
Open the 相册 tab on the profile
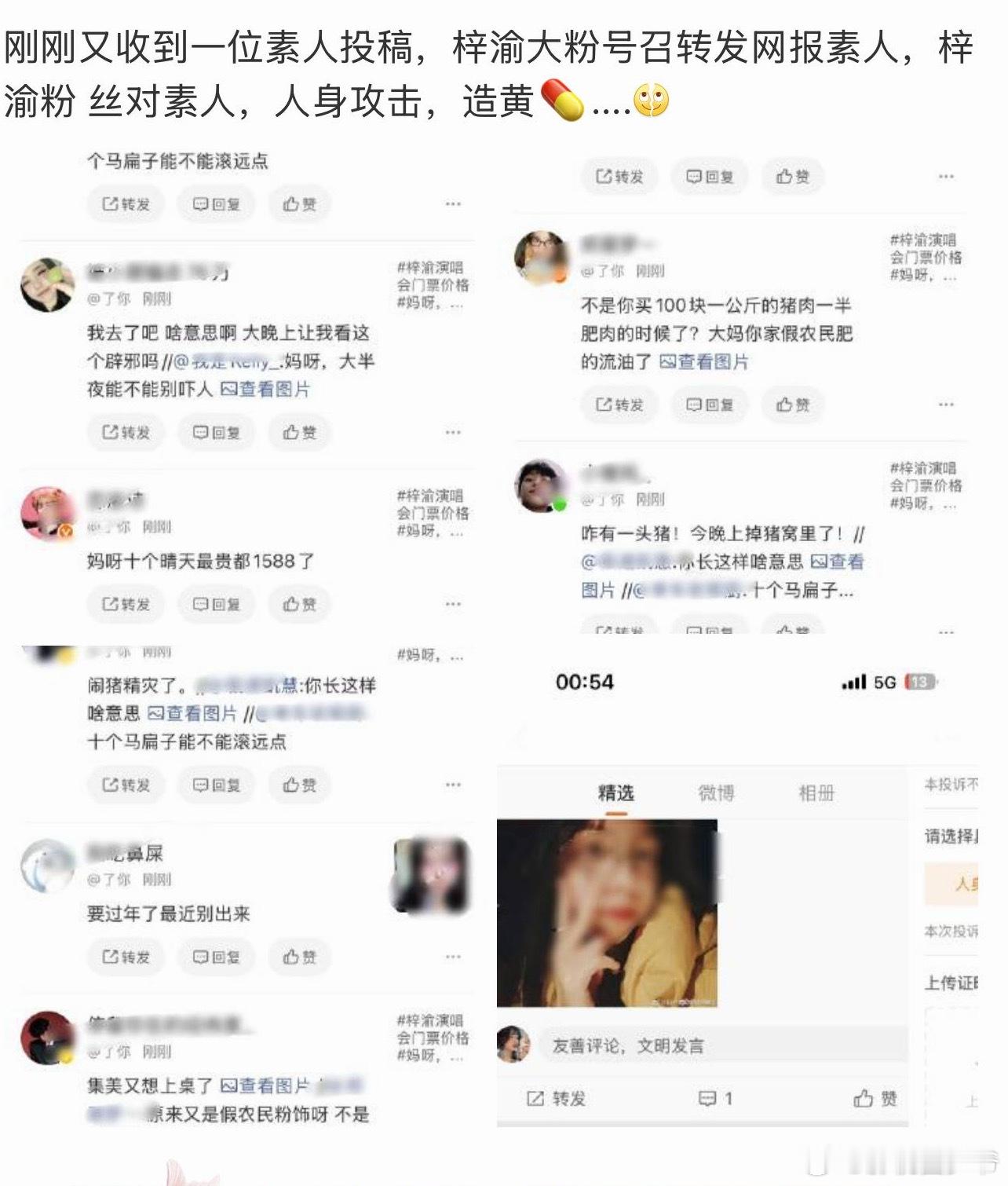[x=816, y=794]
